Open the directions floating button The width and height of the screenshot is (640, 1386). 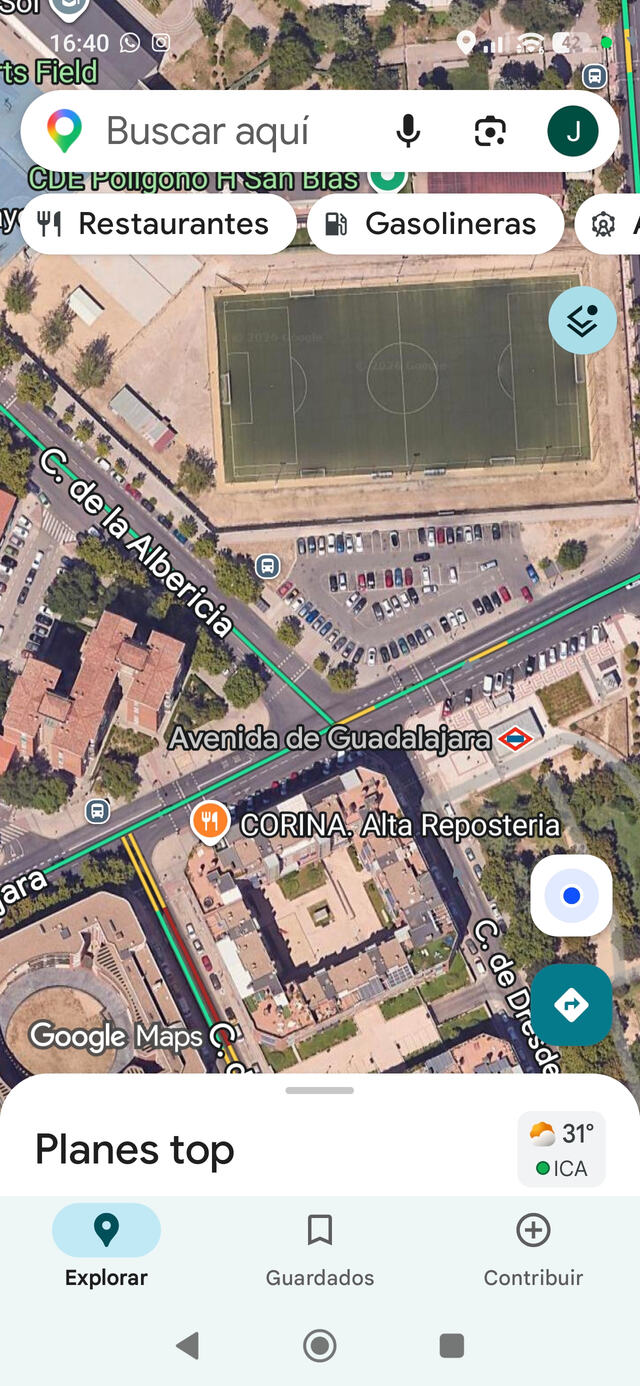(571, 1004)
